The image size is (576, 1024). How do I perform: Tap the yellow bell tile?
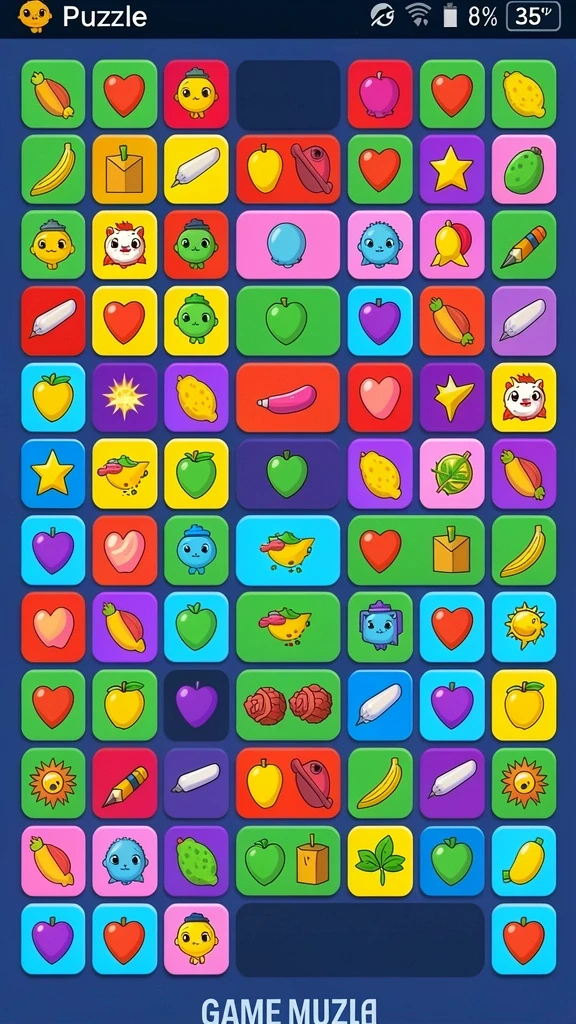[x=451, y=245]
